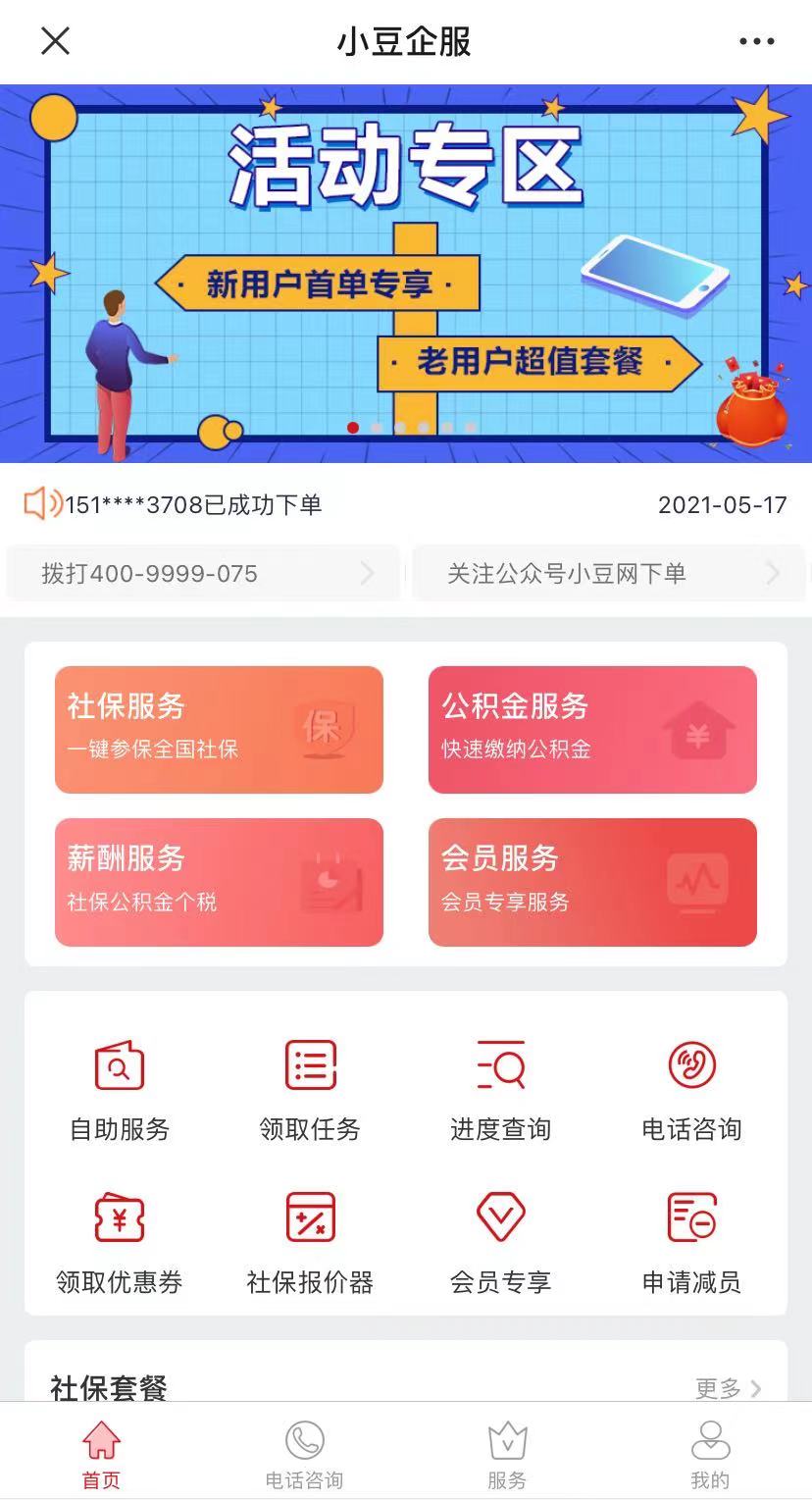812x1500 pixels.
Task: Open the 公积金服务 service card
Action: coord(592,729)
